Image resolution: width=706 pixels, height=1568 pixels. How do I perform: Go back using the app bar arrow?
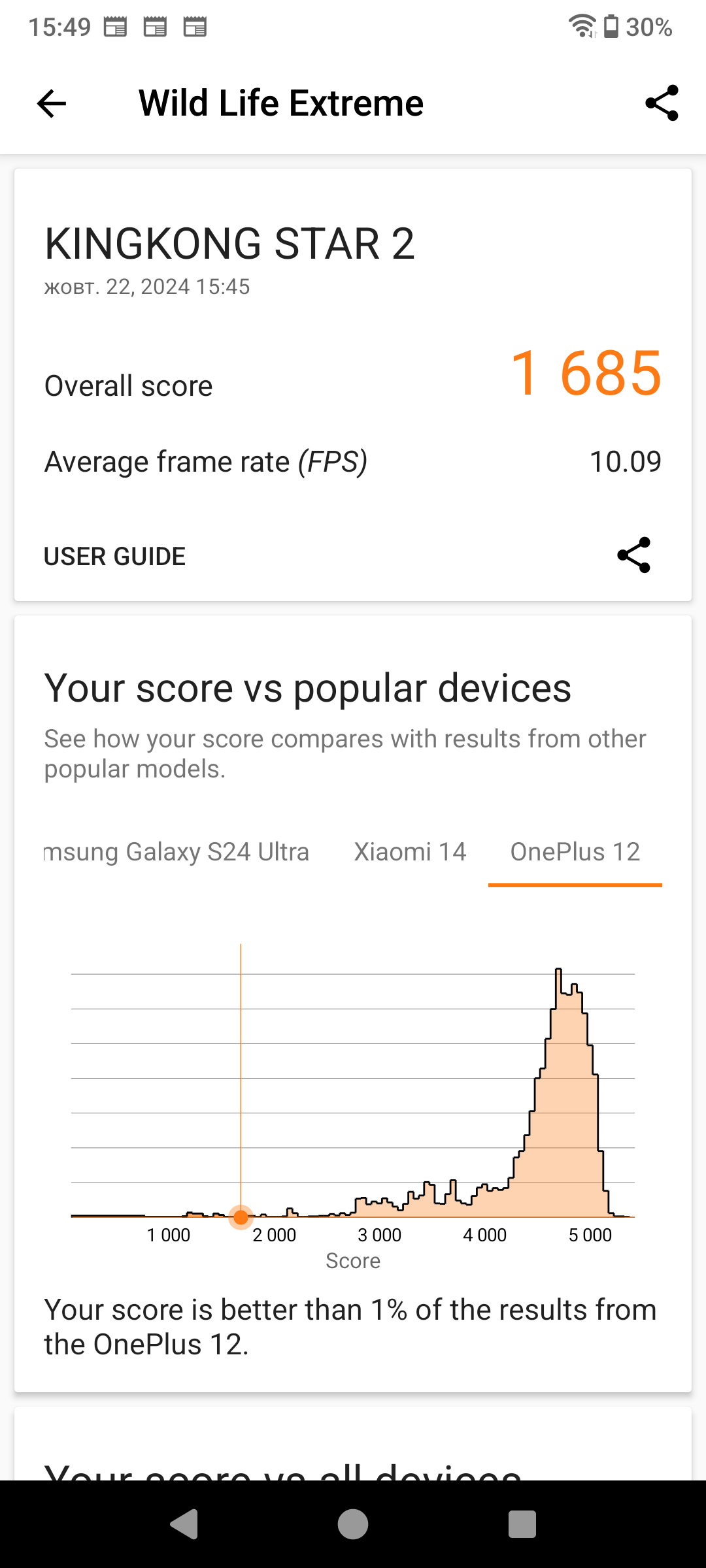coord(52,103)
